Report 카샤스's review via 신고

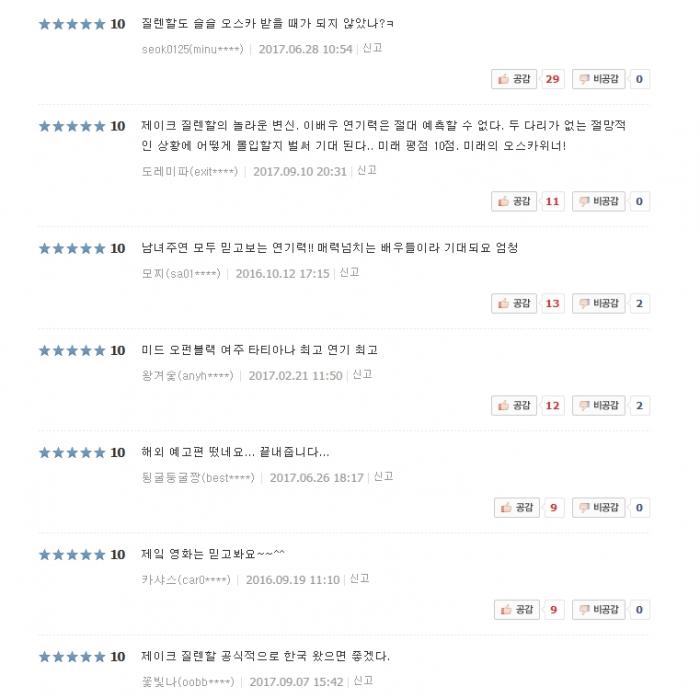360,579
